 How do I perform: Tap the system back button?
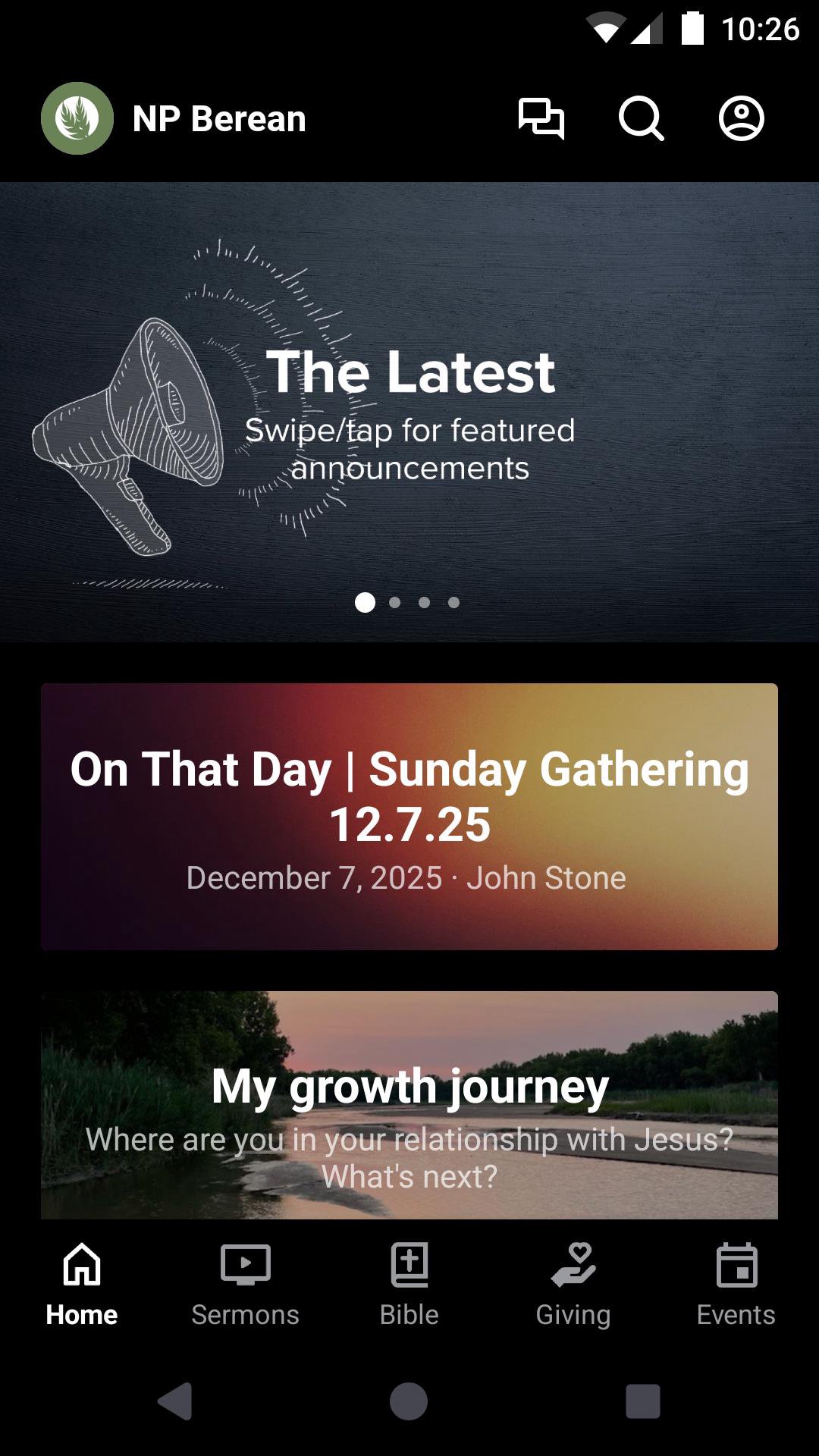(175, 1401)
